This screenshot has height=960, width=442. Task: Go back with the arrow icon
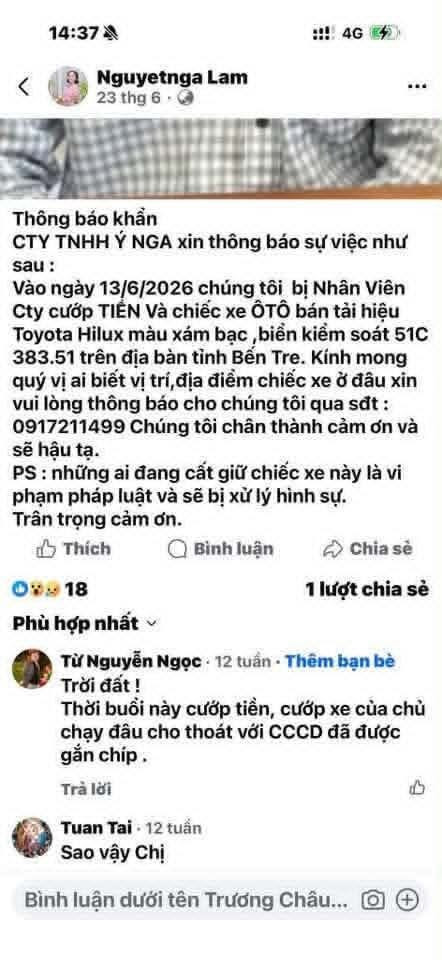pos(24,87)
